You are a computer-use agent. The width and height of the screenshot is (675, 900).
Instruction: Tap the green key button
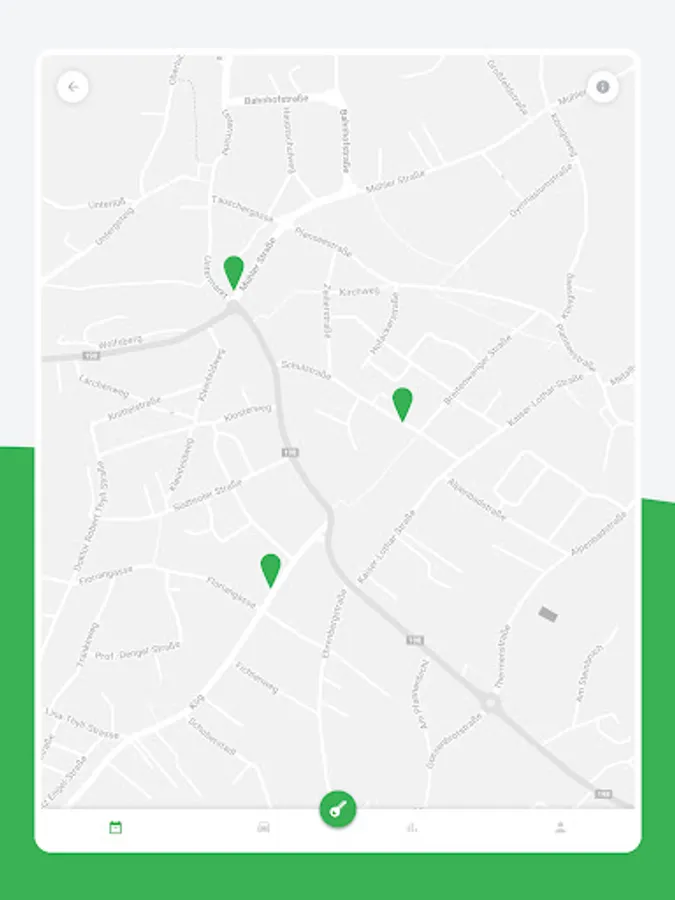[x=338, y=809]
